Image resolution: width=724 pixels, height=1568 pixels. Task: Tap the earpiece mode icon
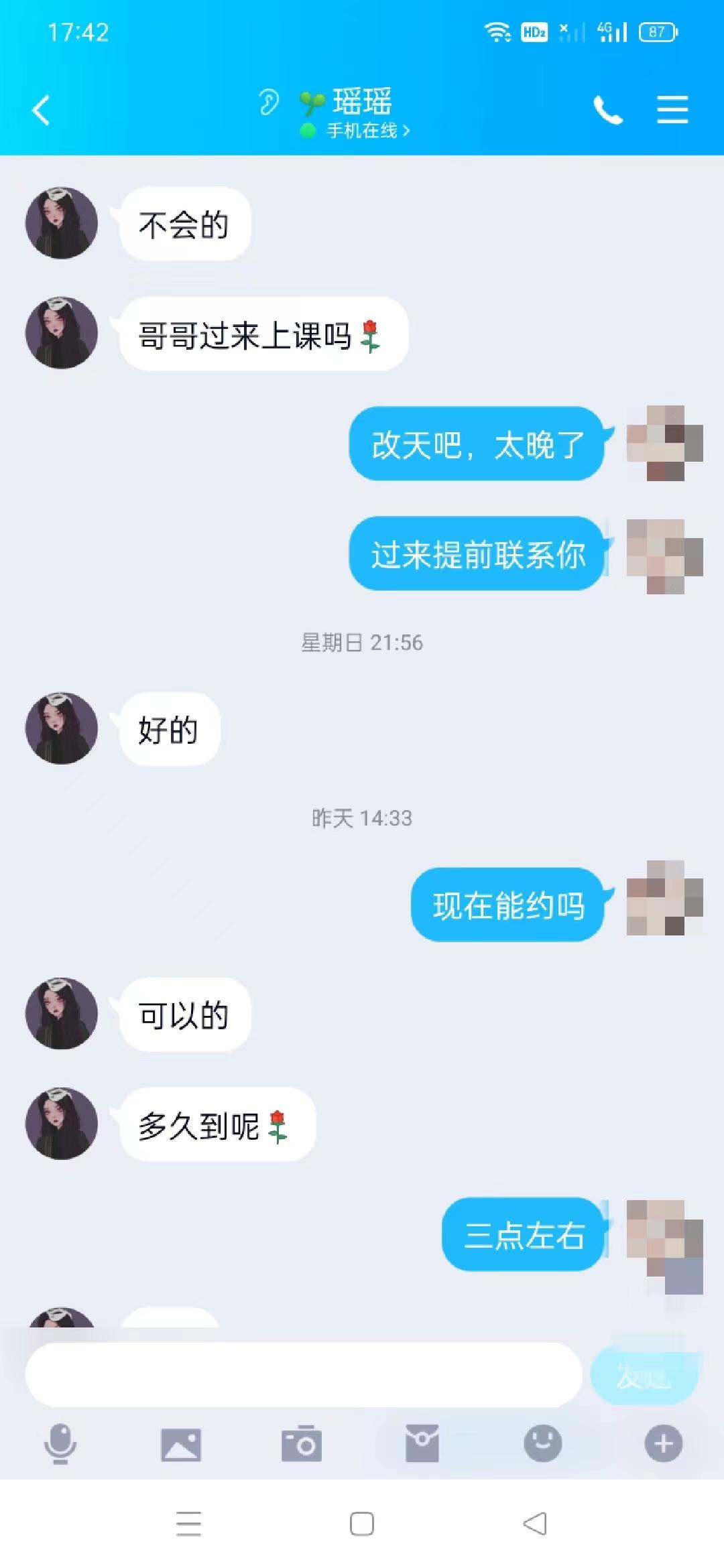268,103
